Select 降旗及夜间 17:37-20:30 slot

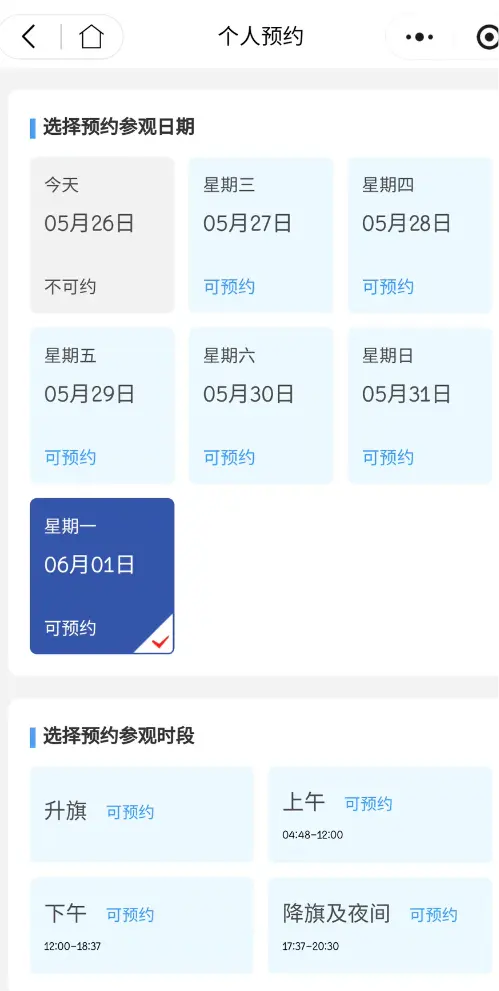click(380, 926)
